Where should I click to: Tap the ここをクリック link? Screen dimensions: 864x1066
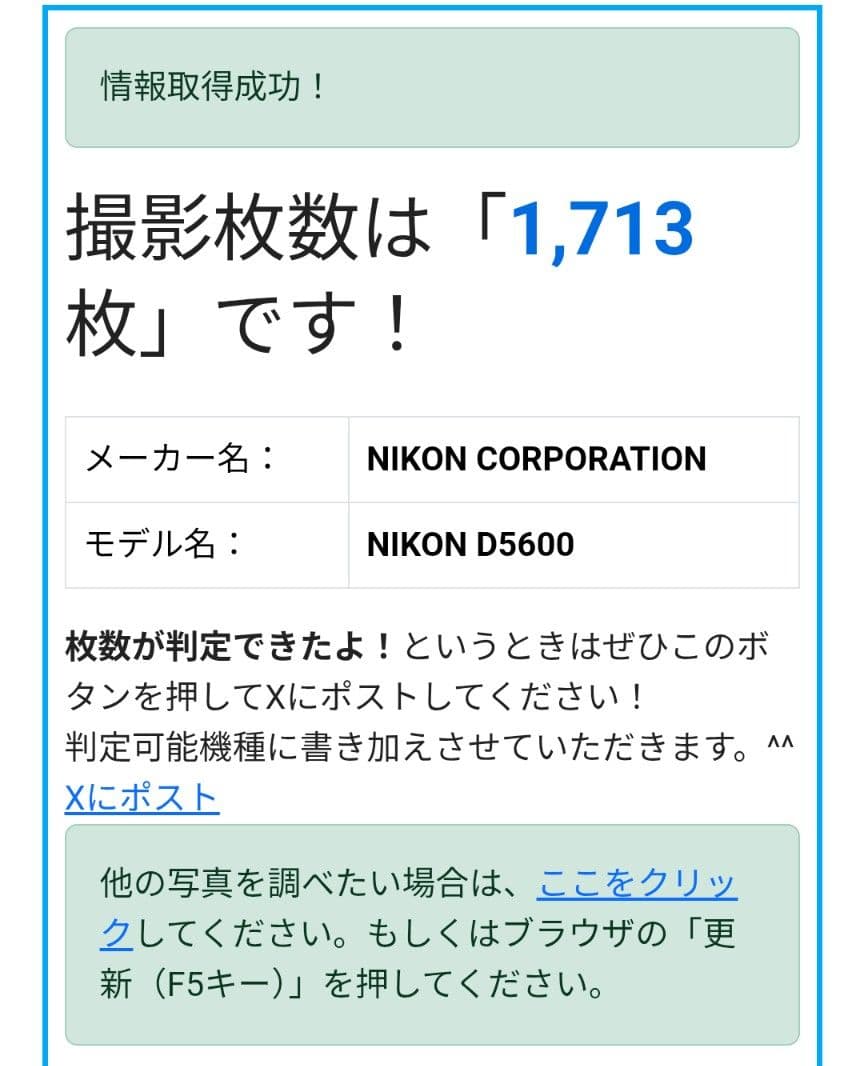tap(636, 885)
